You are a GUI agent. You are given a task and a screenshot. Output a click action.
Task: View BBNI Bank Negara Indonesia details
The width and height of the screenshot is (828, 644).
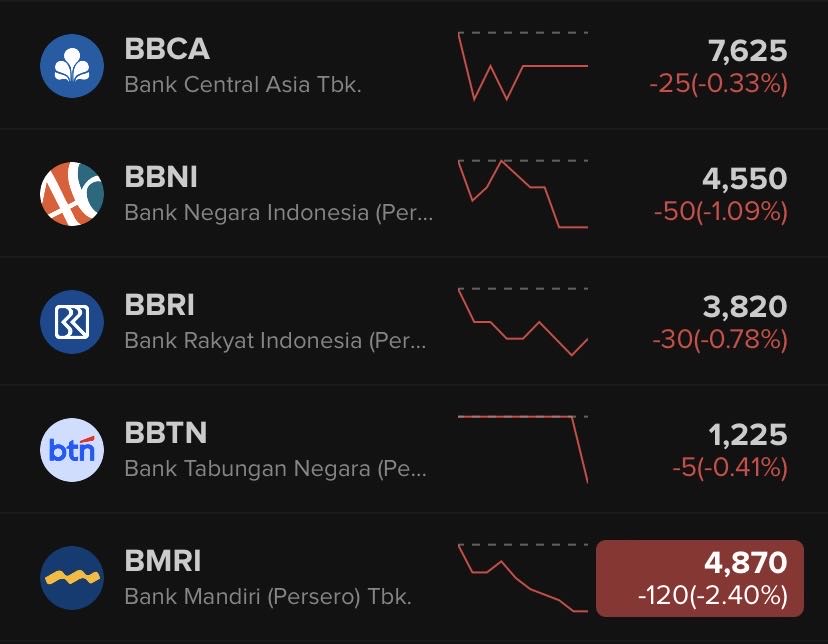click(278, 194)
